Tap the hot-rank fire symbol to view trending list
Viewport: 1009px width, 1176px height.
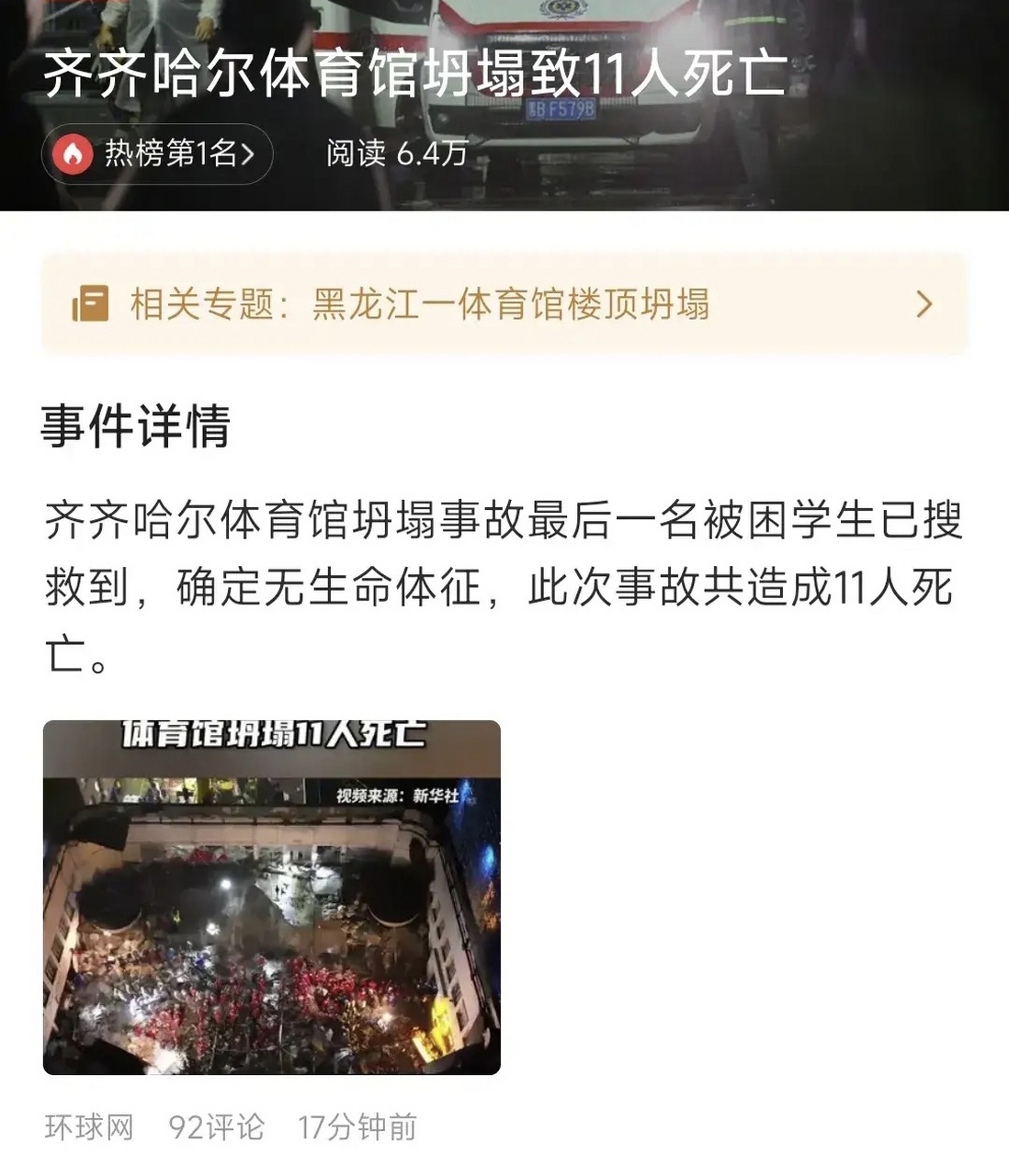75,153
